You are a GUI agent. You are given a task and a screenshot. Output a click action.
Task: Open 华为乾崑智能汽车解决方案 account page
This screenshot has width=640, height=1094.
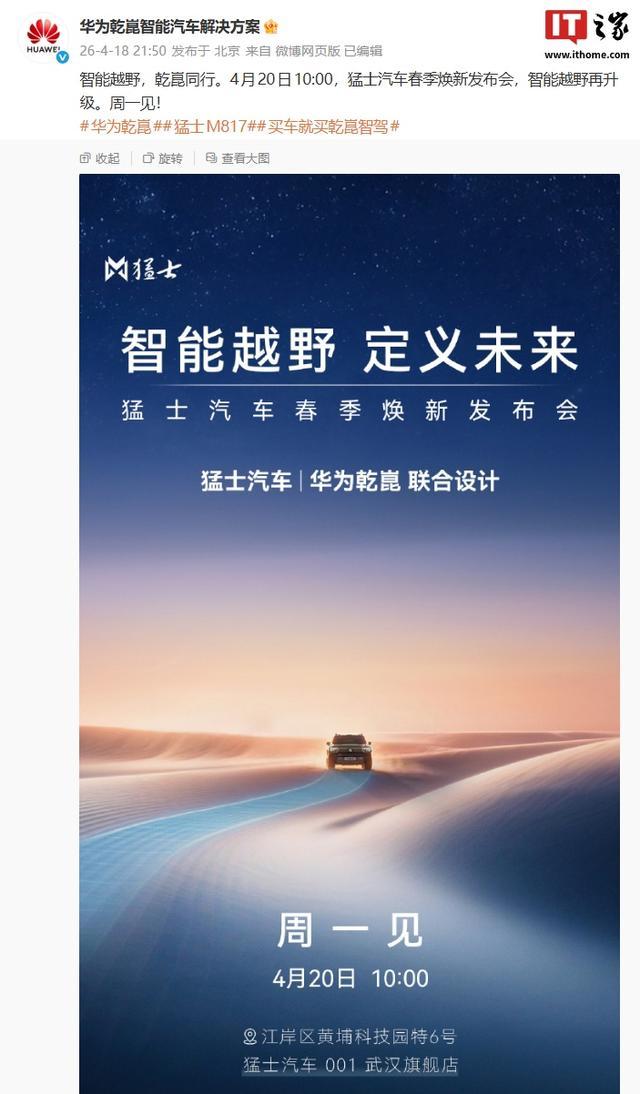click(169, 27)
